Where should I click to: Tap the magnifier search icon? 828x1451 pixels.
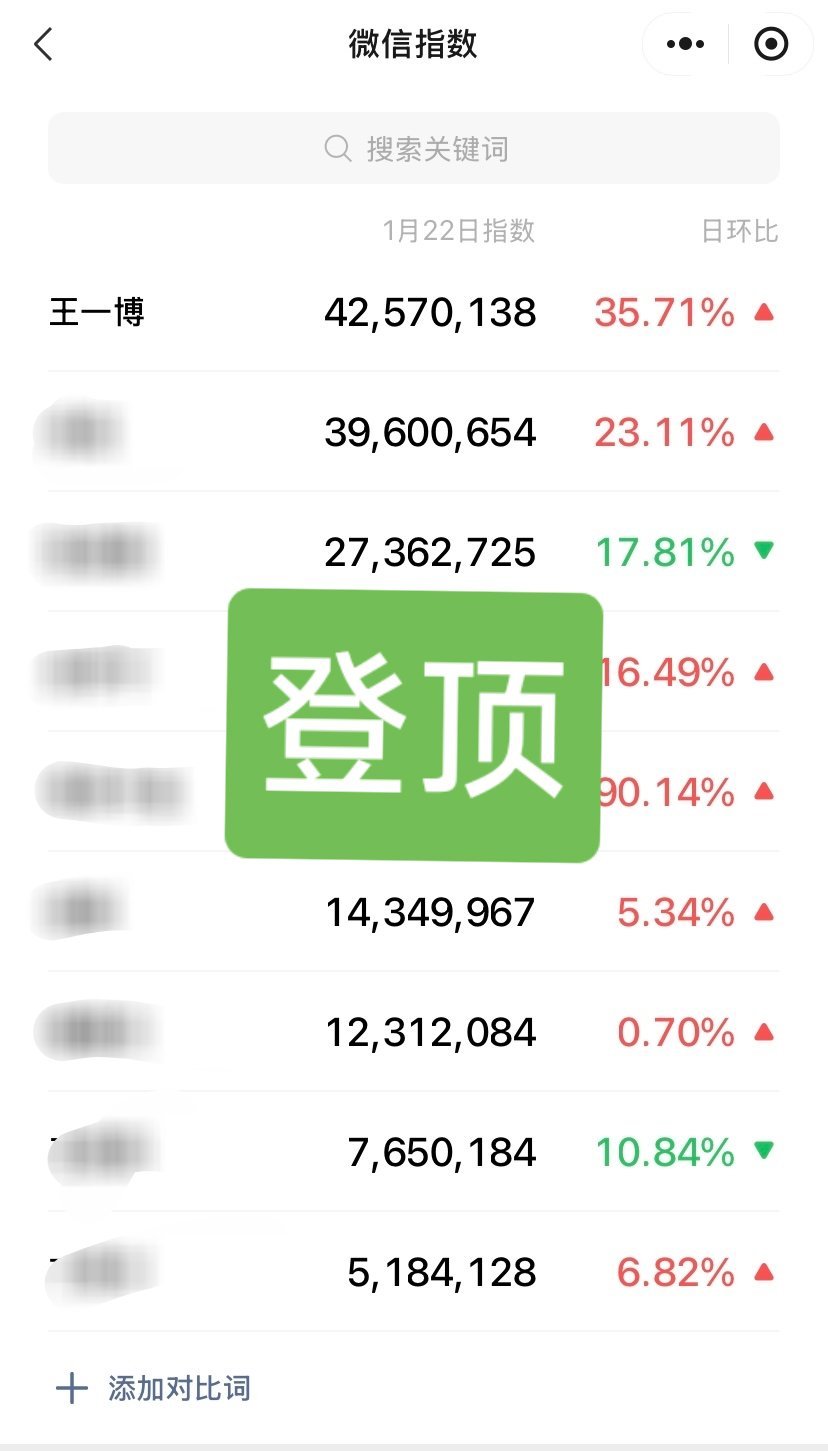(x=336, y=148)
